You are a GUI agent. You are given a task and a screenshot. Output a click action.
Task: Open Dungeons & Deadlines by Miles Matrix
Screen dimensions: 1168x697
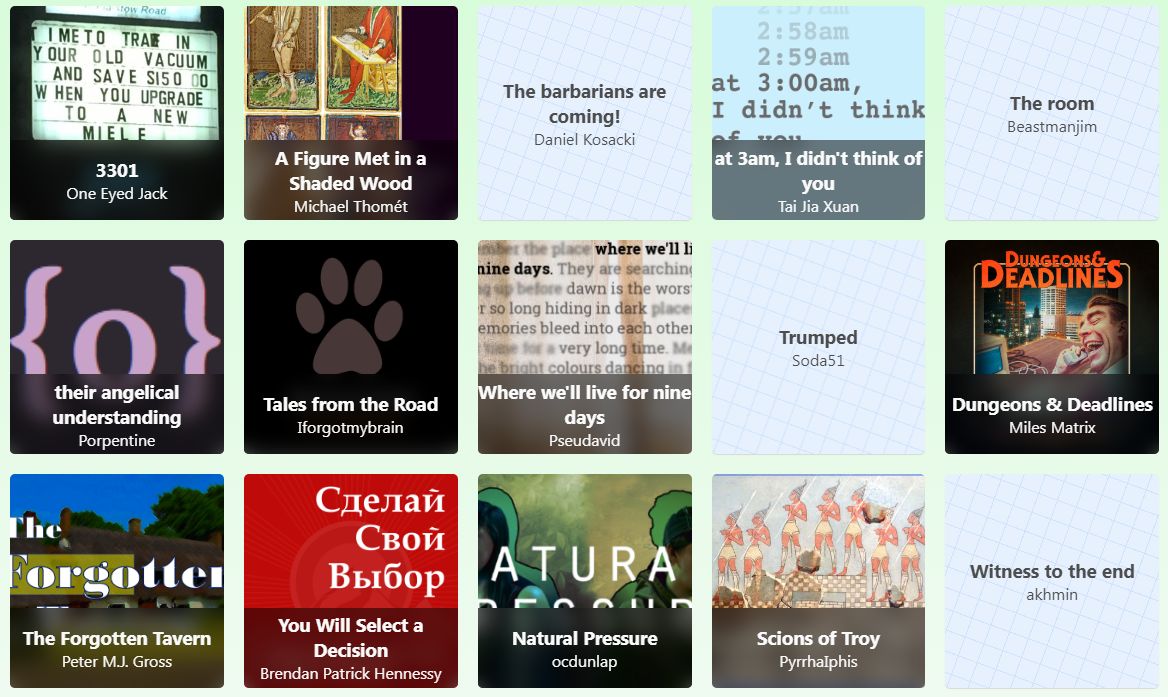(1052, 347)
